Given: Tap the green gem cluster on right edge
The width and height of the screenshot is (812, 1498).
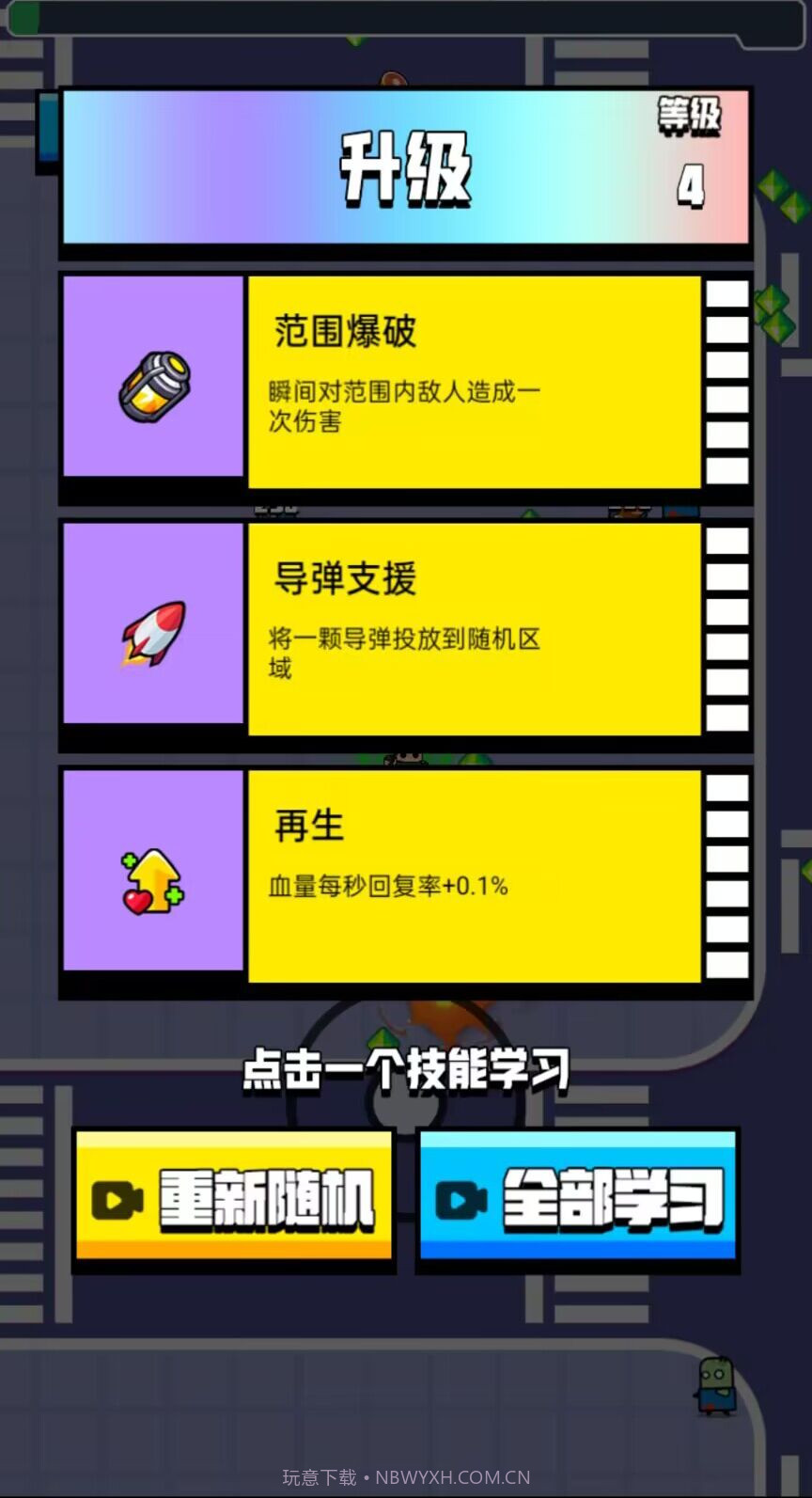Looking at the screenshot, I should coord(773,310).
